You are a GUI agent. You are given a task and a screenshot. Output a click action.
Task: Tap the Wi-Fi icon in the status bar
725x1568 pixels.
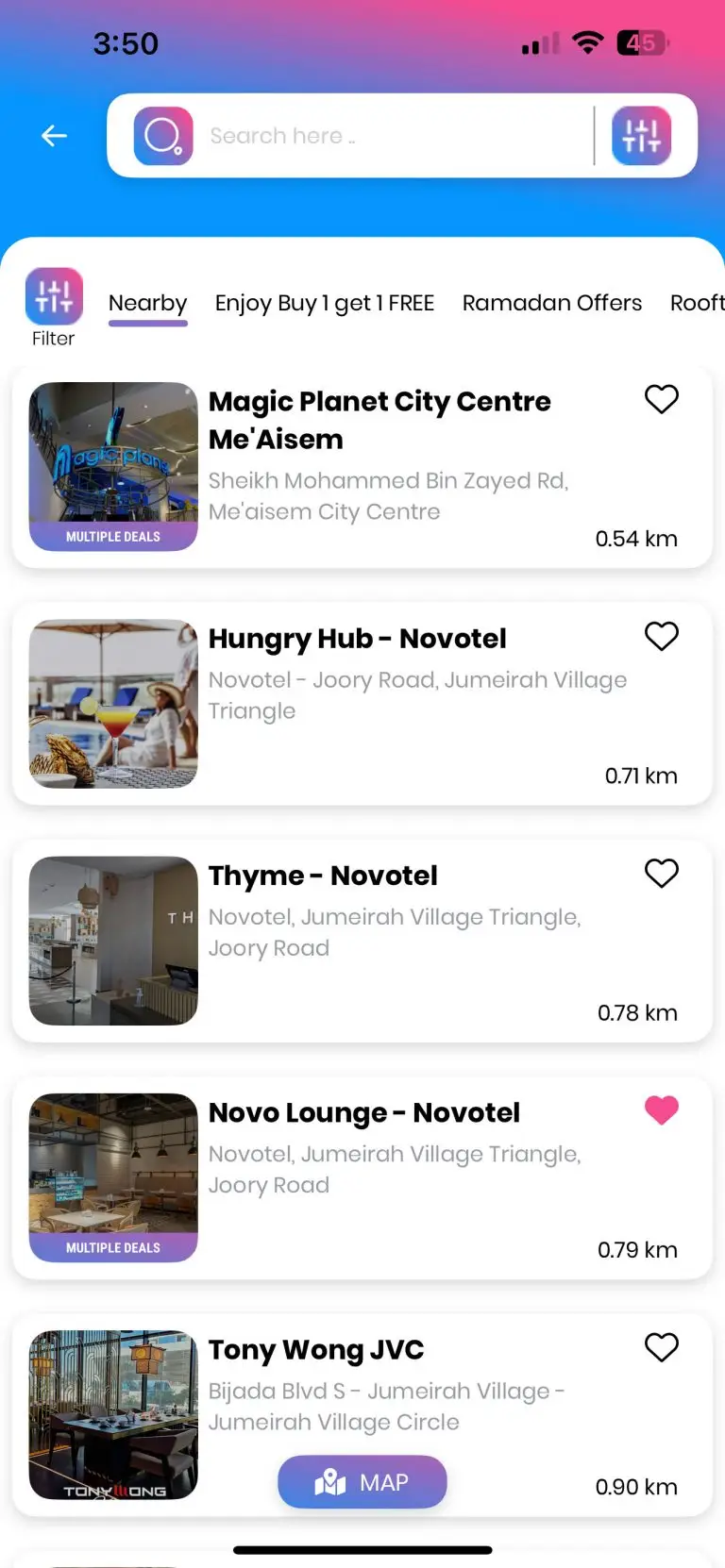click(x=586, y=42)
